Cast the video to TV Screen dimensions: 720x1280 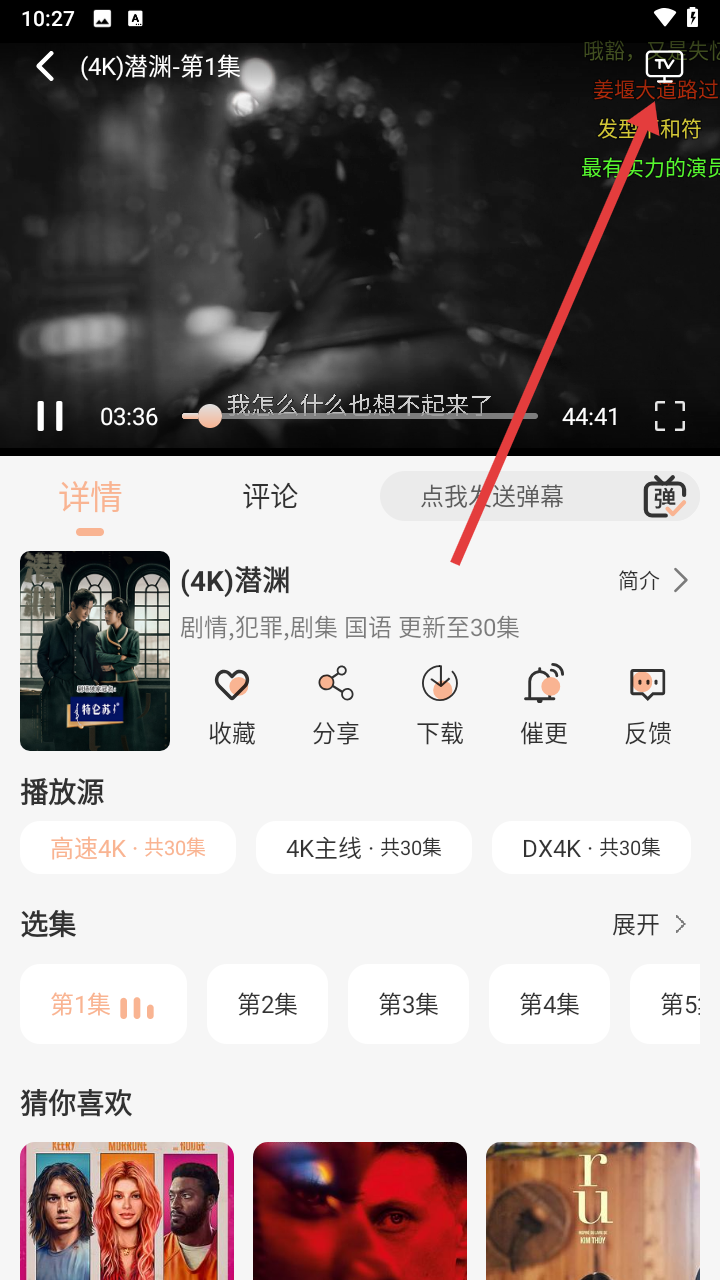(x=664, y=66)
